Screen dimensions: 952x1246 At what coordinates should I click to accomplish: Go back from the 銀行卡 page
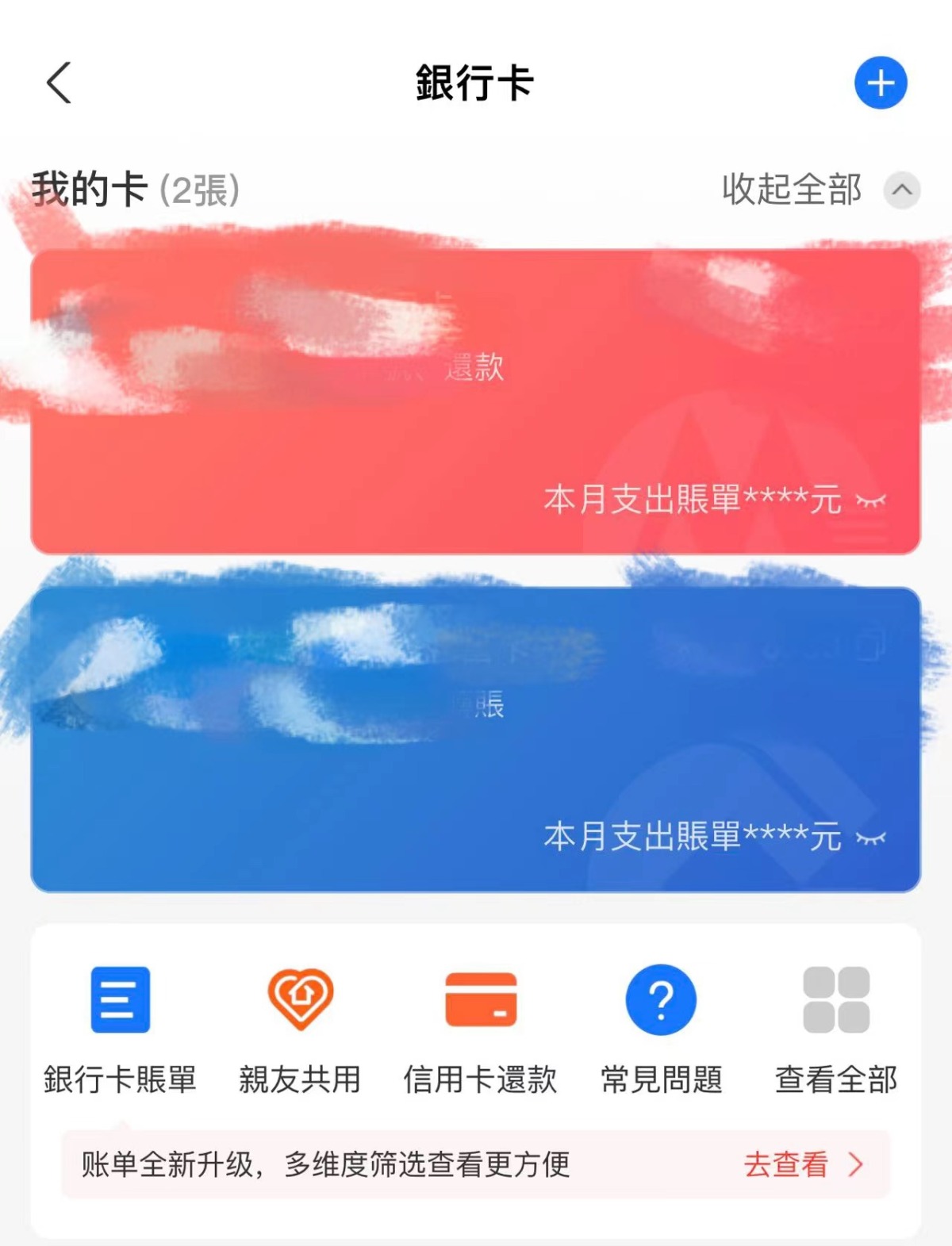pyautogui.click(x=59, y=83)
